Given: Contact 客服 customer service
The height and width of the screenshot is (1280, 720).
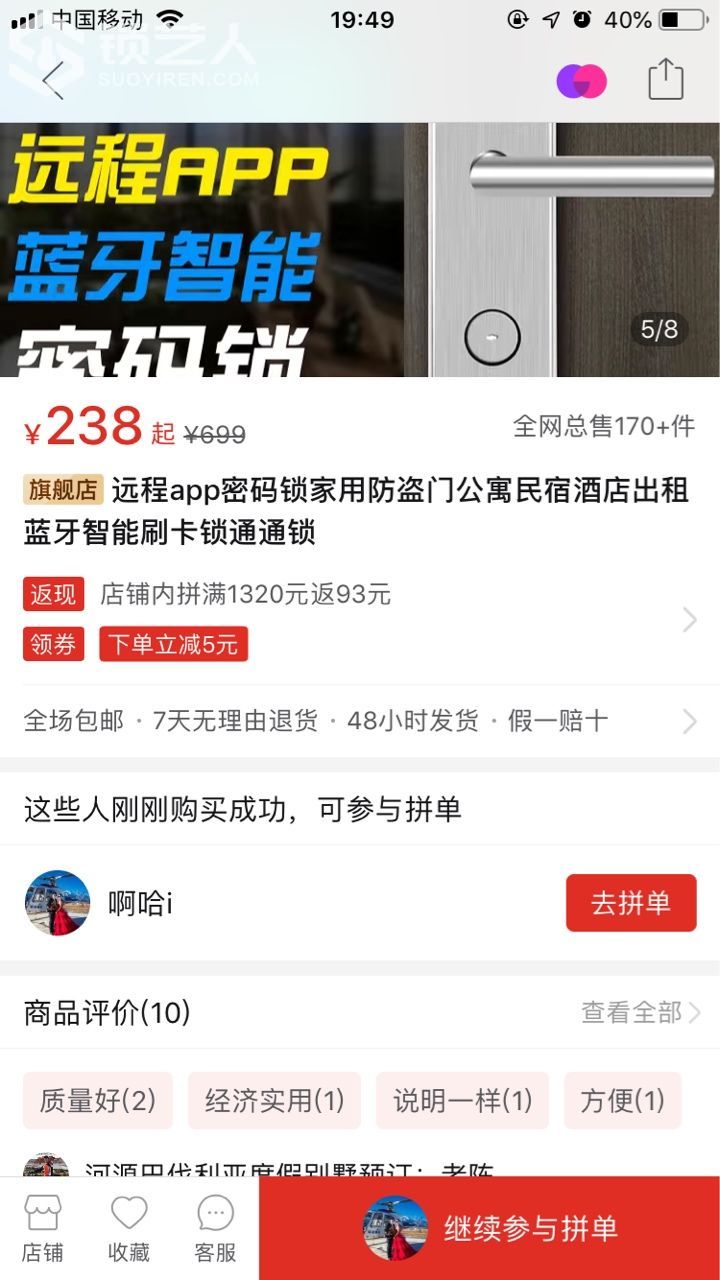Looking at the screenshot, I should pyautogui.click(x=215, y=1228).
